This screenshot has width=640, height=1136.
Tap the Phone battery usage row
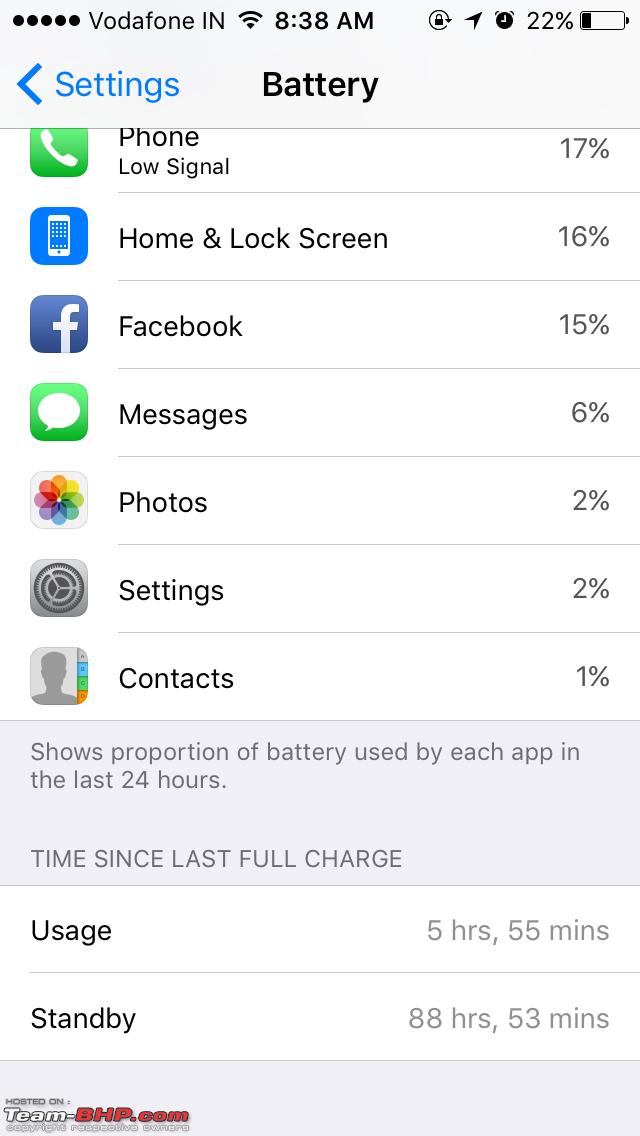click(320, 160)
